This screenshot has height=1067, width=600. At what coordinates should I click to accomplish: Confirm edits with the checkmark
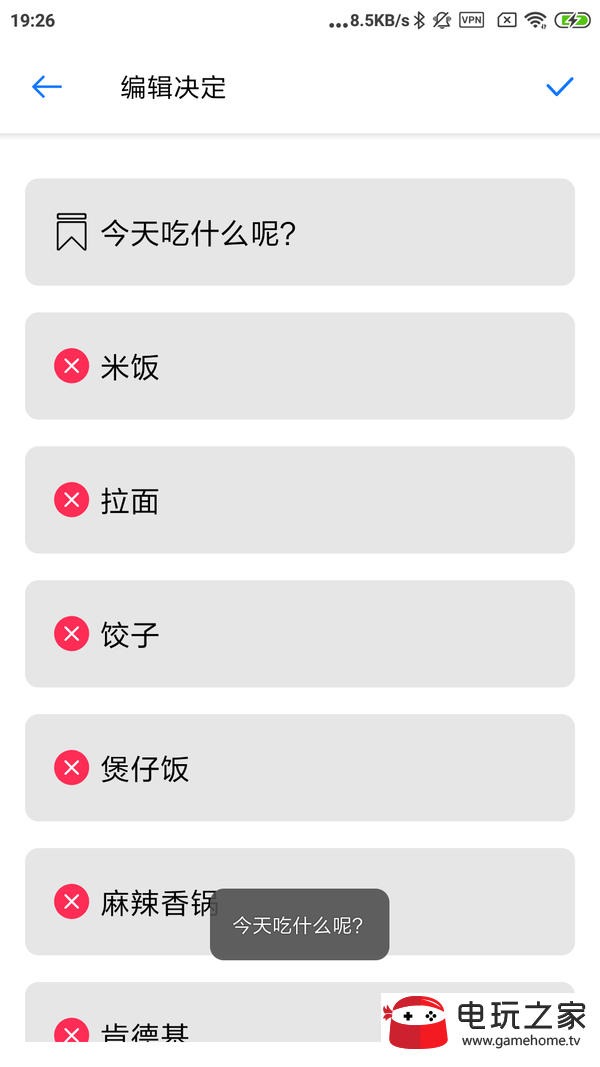pyautogui.click(x=559, y=87)
